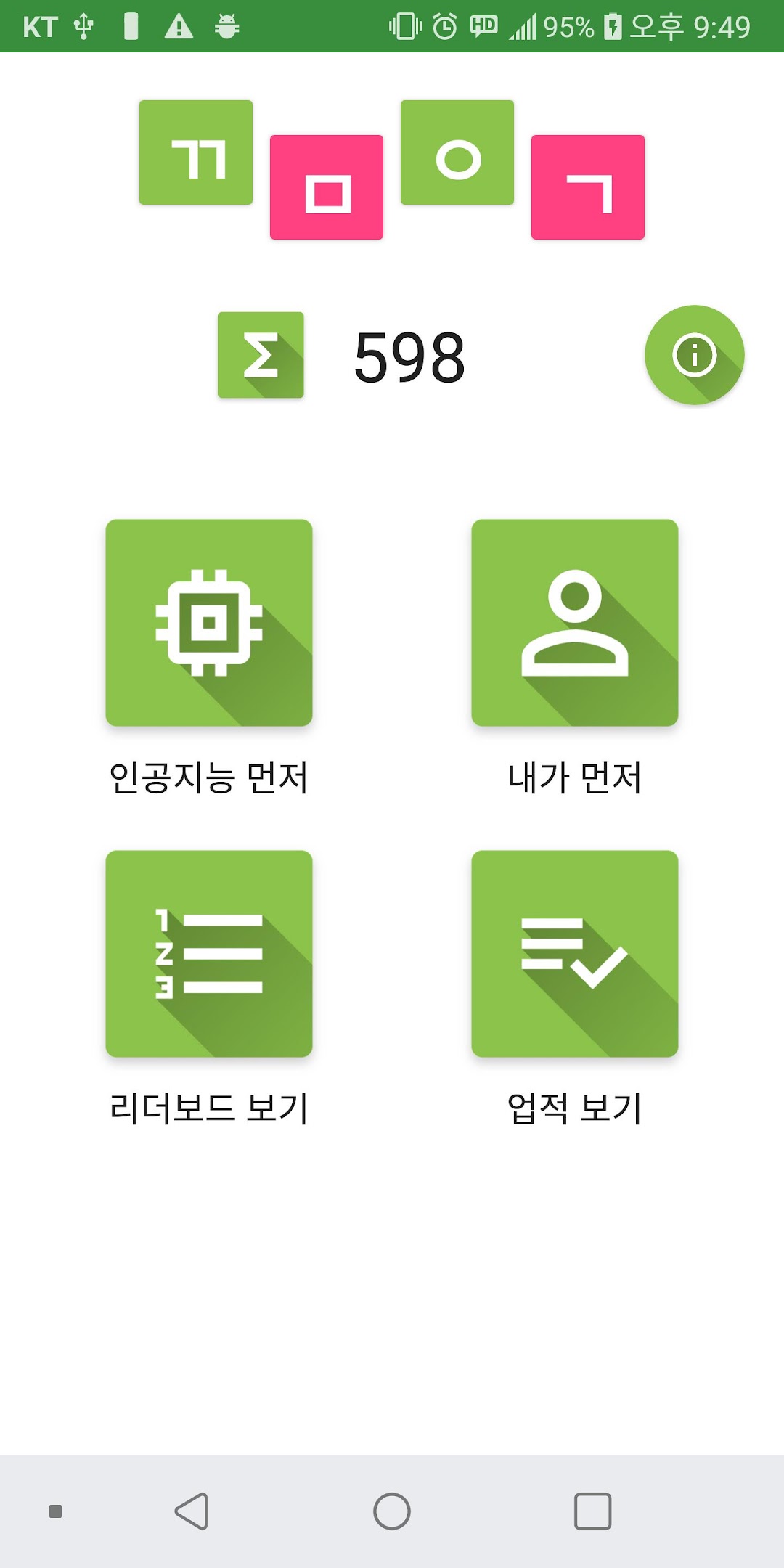Start a game with 인공지능 먼저
The height and width of the screenshot is (1568, 784).
point(209,623)
